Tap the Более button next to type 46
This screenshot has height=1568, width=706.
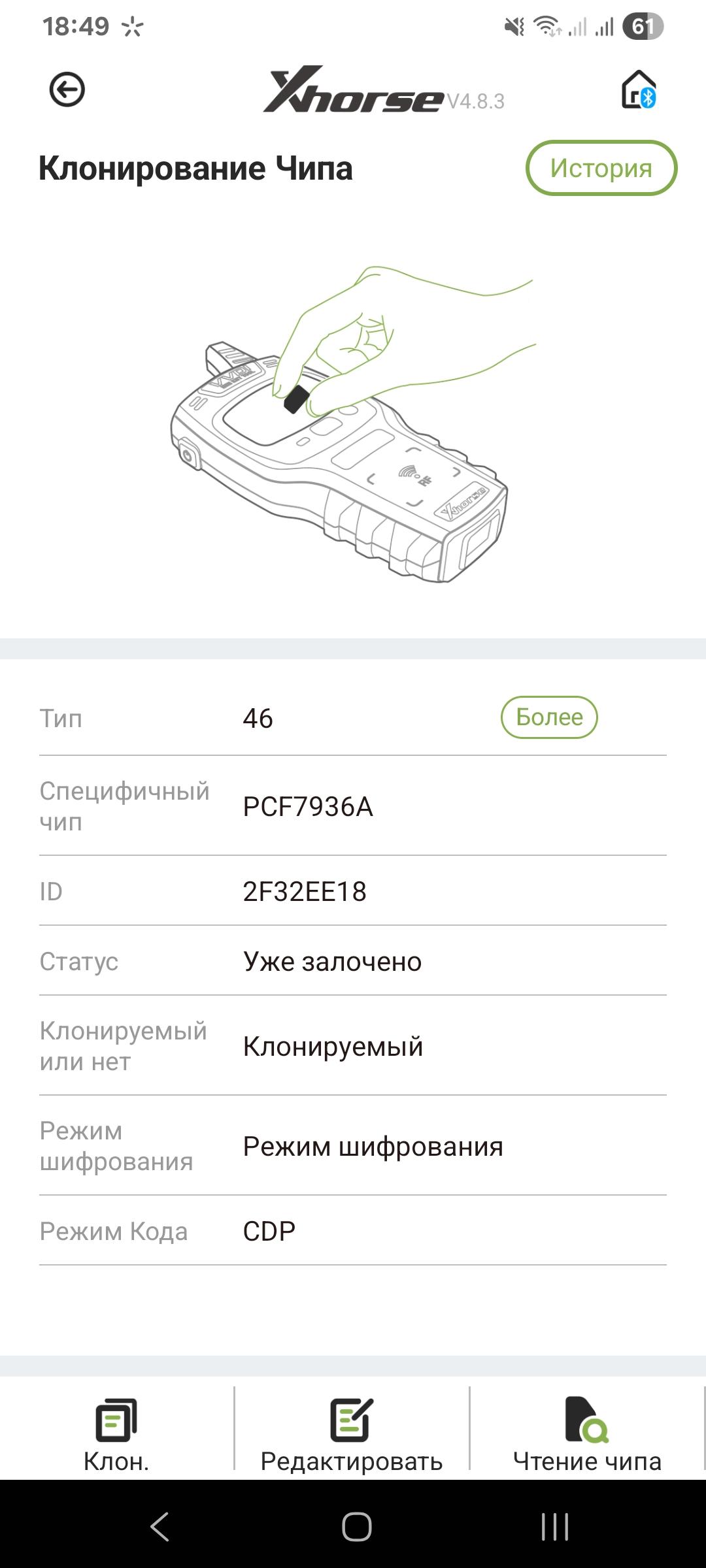pos(549,717)
